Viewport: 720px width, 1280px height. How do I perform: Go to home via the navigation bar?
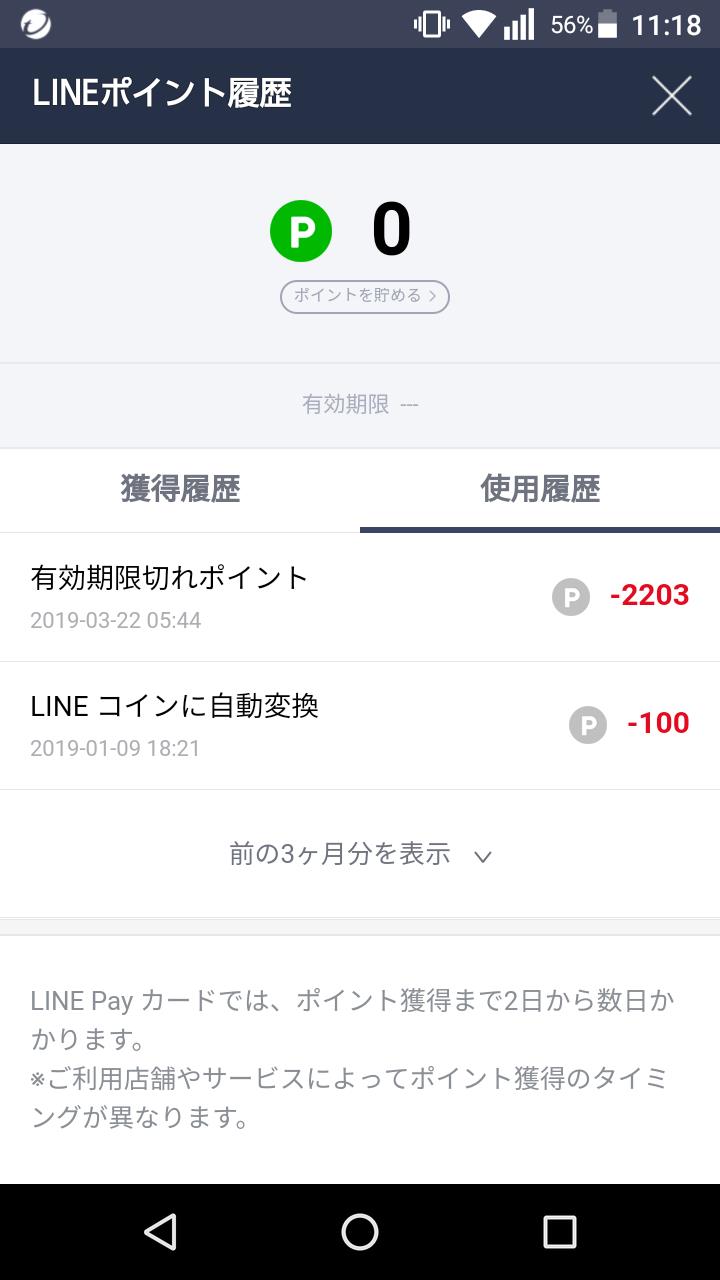(360, 1232)
